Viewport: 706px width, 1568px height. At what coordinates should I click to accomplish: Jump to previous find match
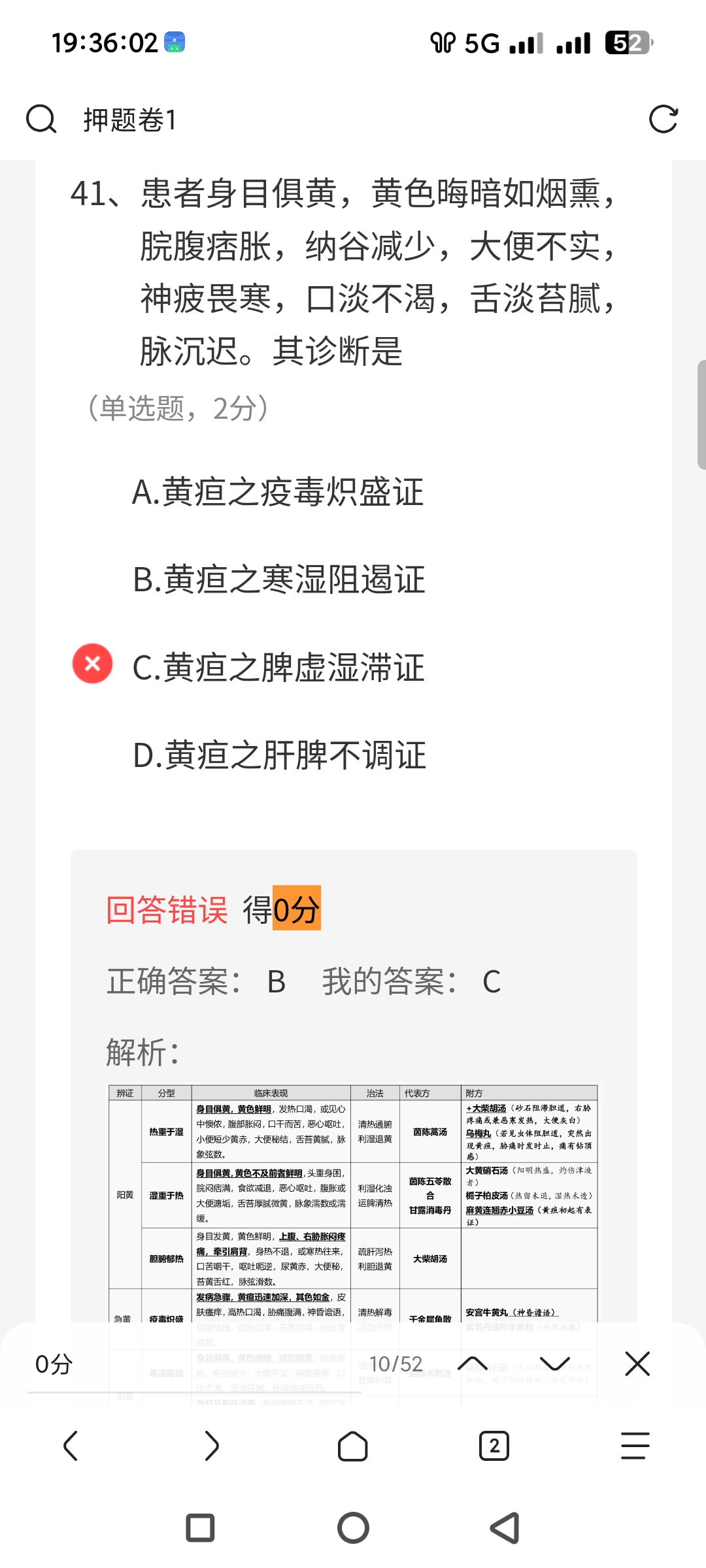point(473,1364)
